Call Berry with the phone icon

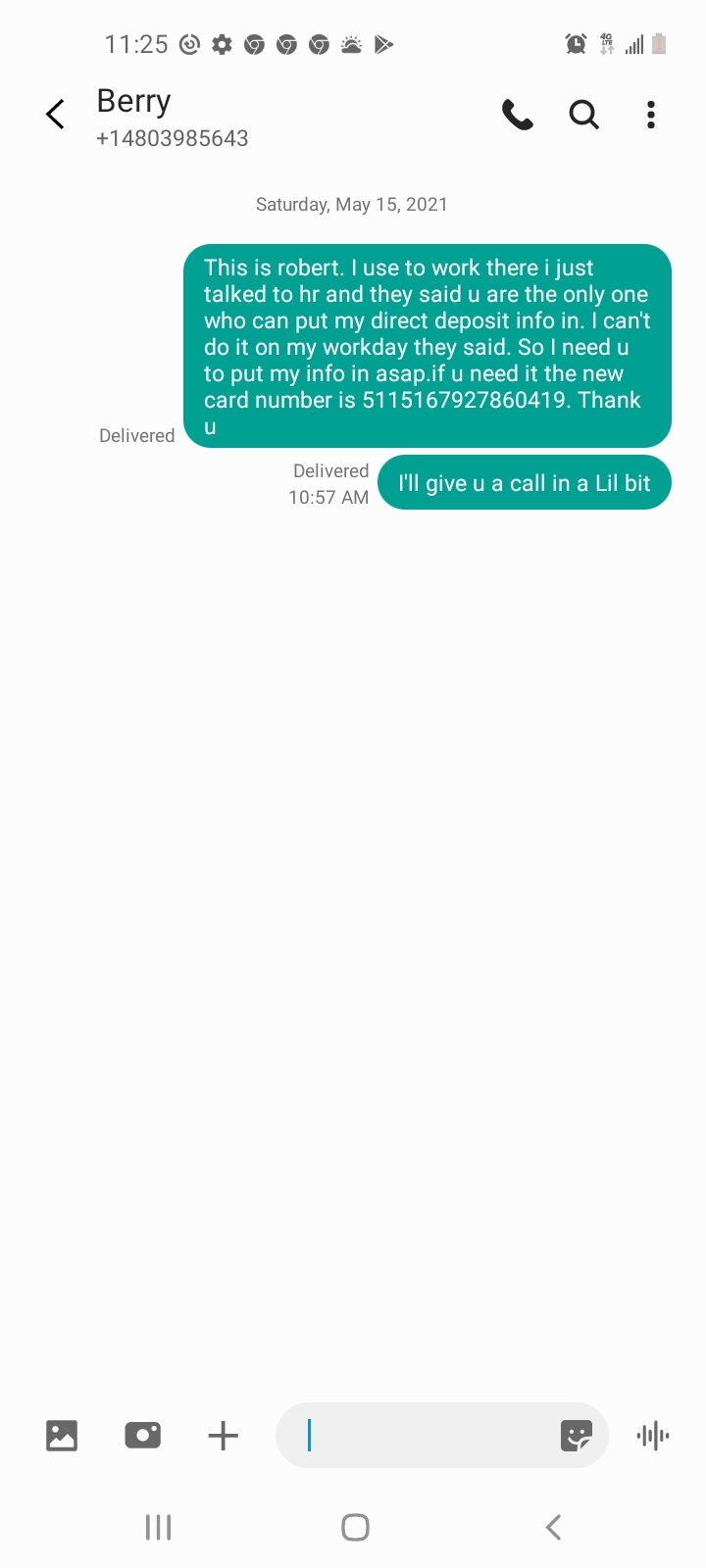[517, 116]
